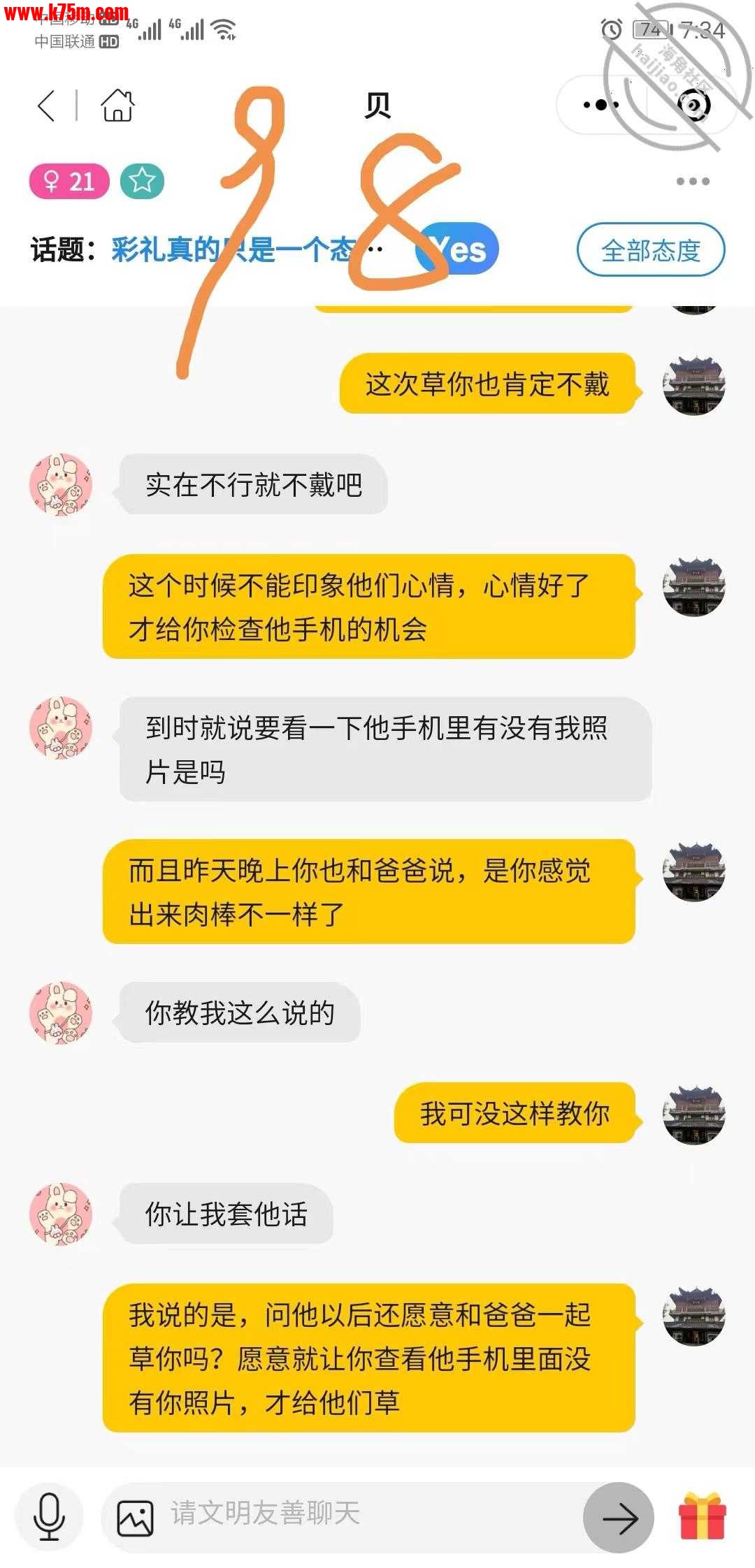
Task: Go back using the left arrow
Action: point(46,106)
